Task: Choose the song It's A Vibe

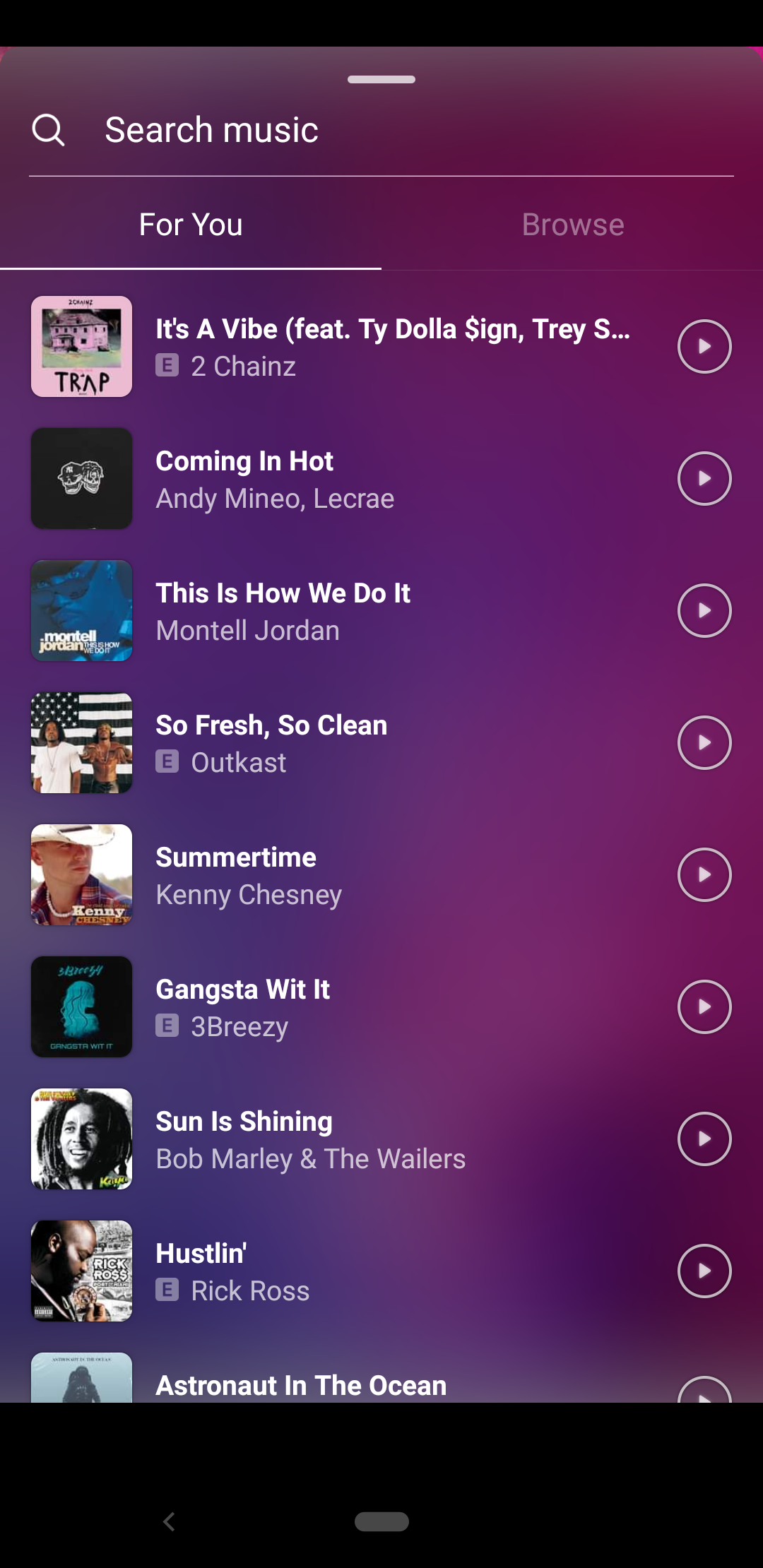Action: [x=392, y=346]
